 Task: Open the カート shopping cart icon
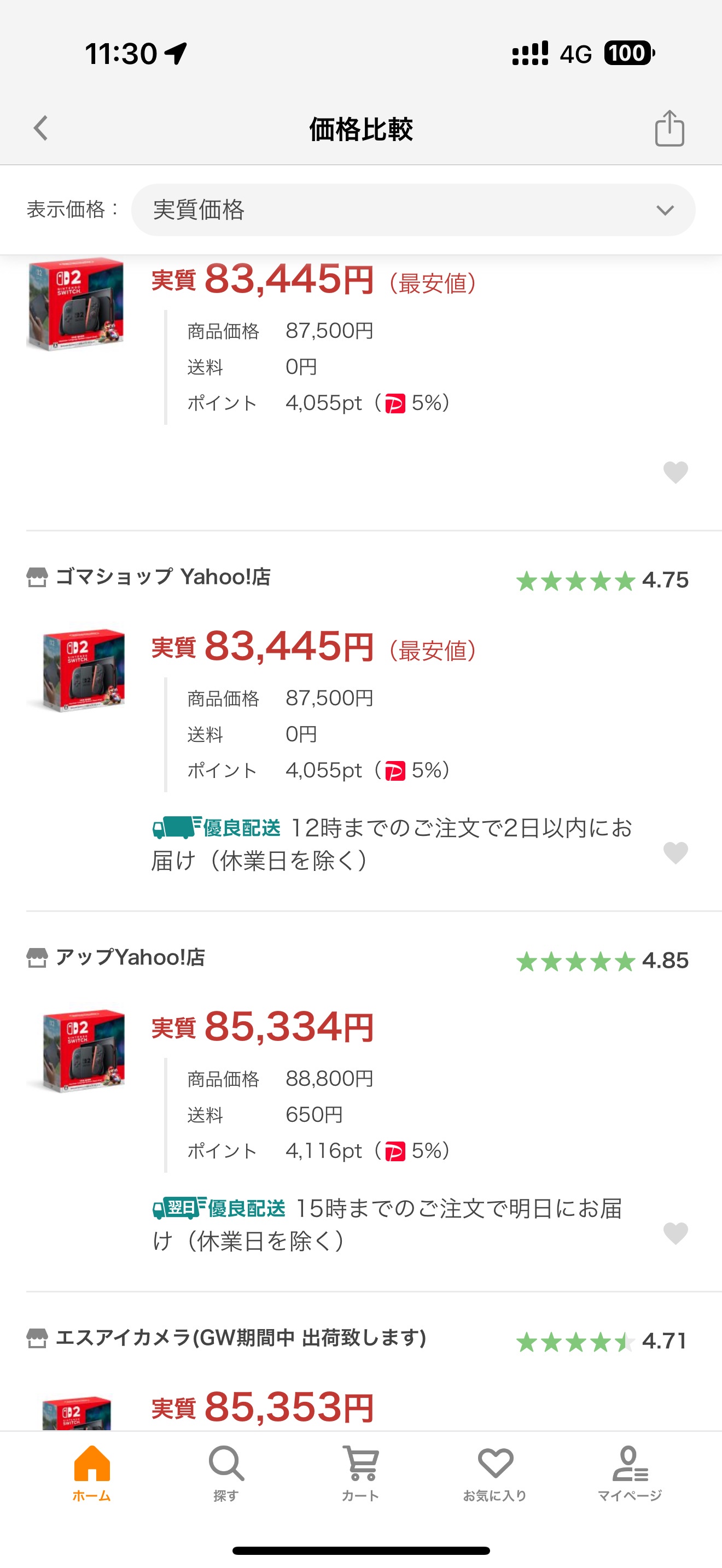point(361,1476)
